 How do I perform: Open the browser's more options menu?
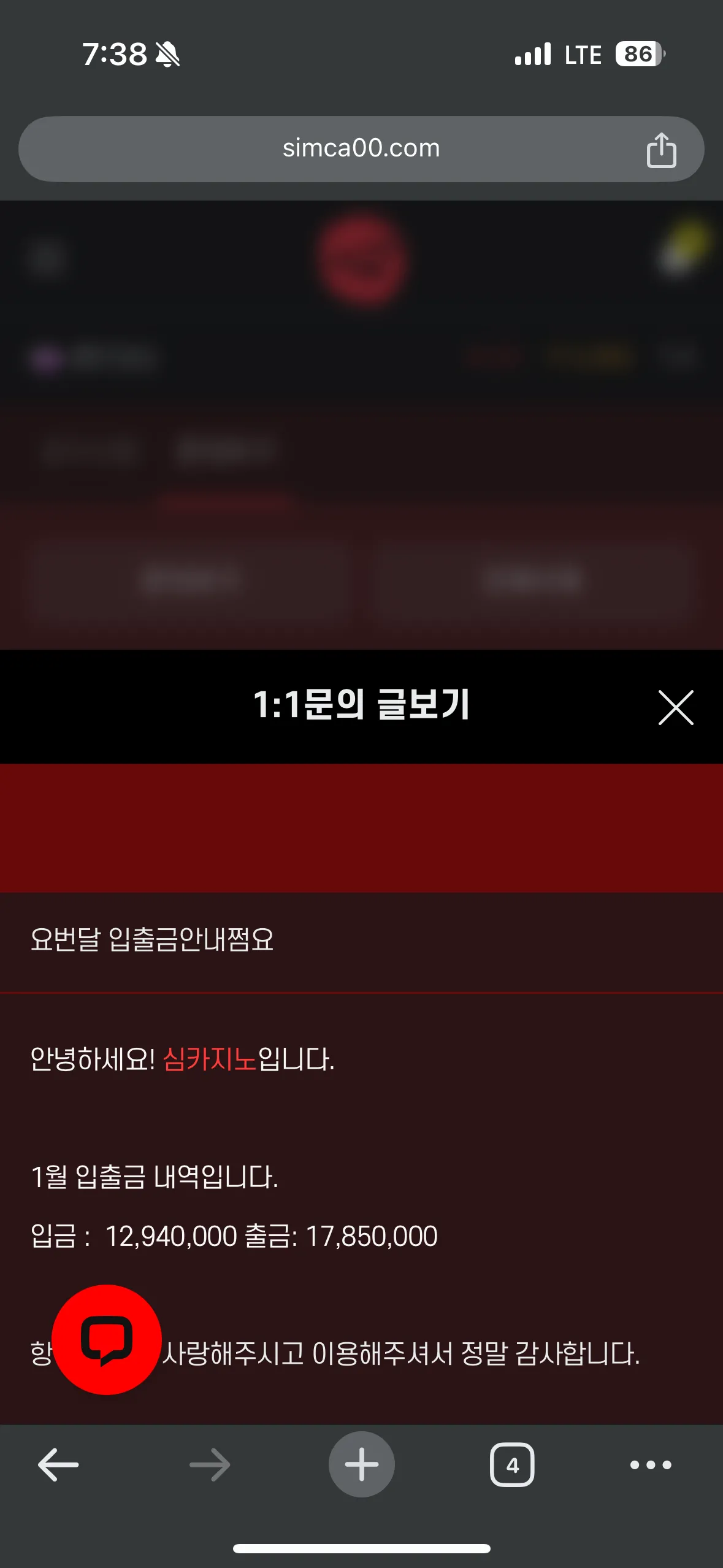[651, 1464]
